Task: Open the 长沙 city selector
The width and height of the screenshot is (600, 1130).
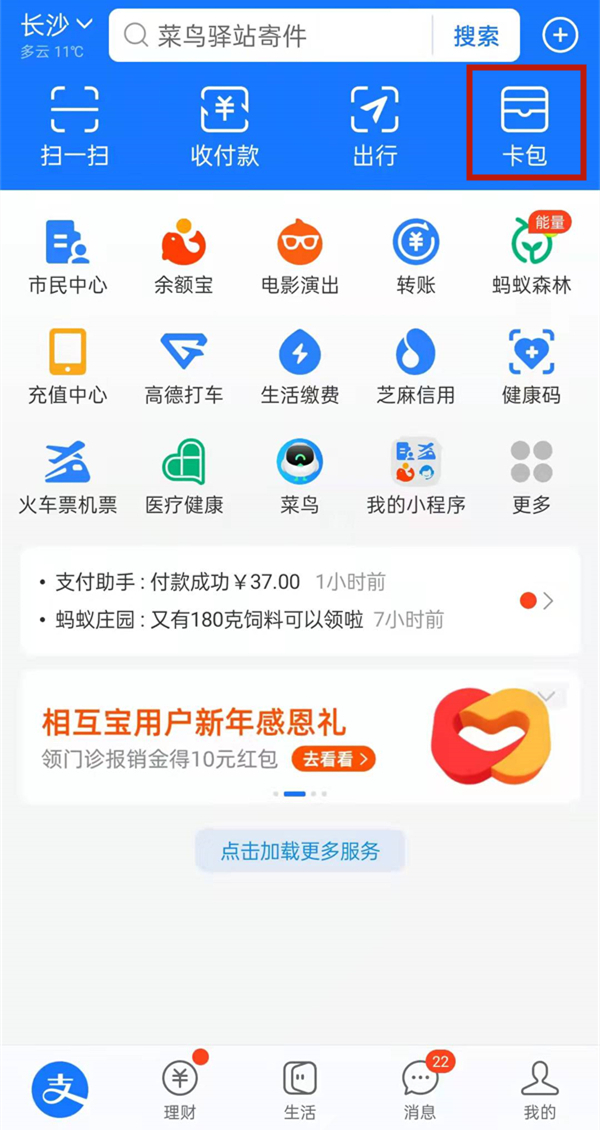Action: [56, 24]
